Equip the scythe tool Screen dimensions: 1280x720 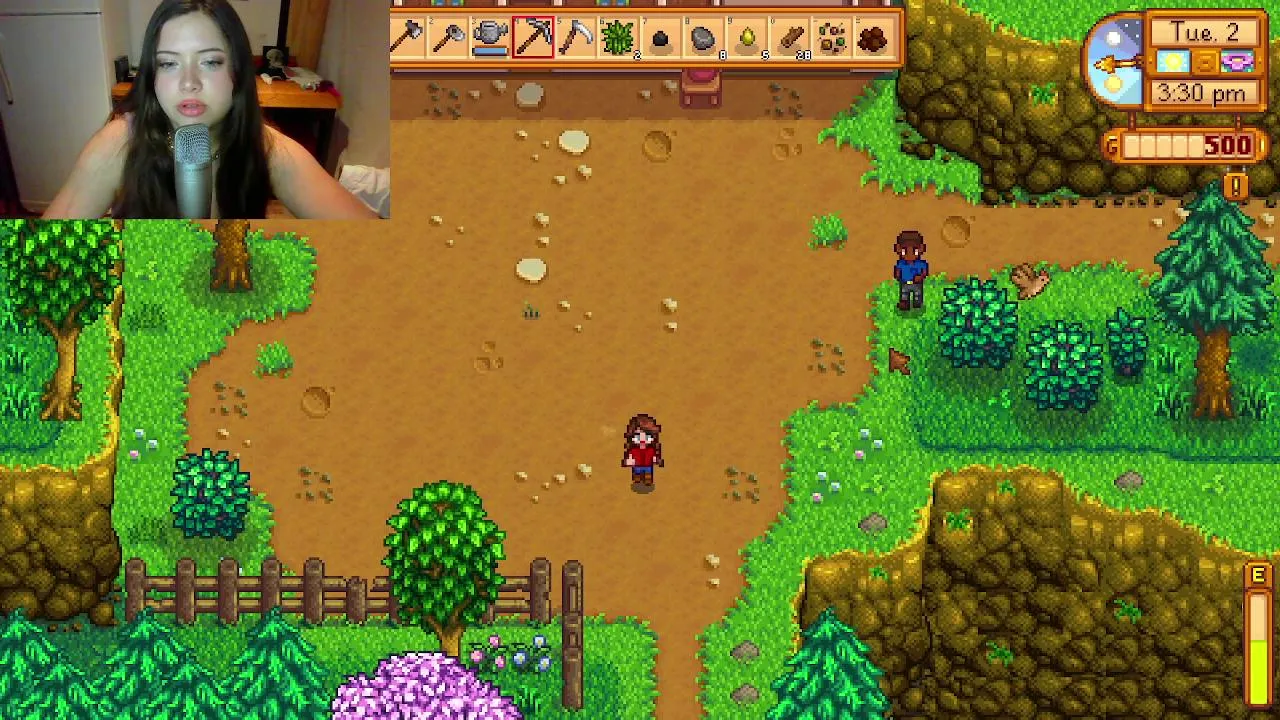pyautogui.click(x=576, y=38)
